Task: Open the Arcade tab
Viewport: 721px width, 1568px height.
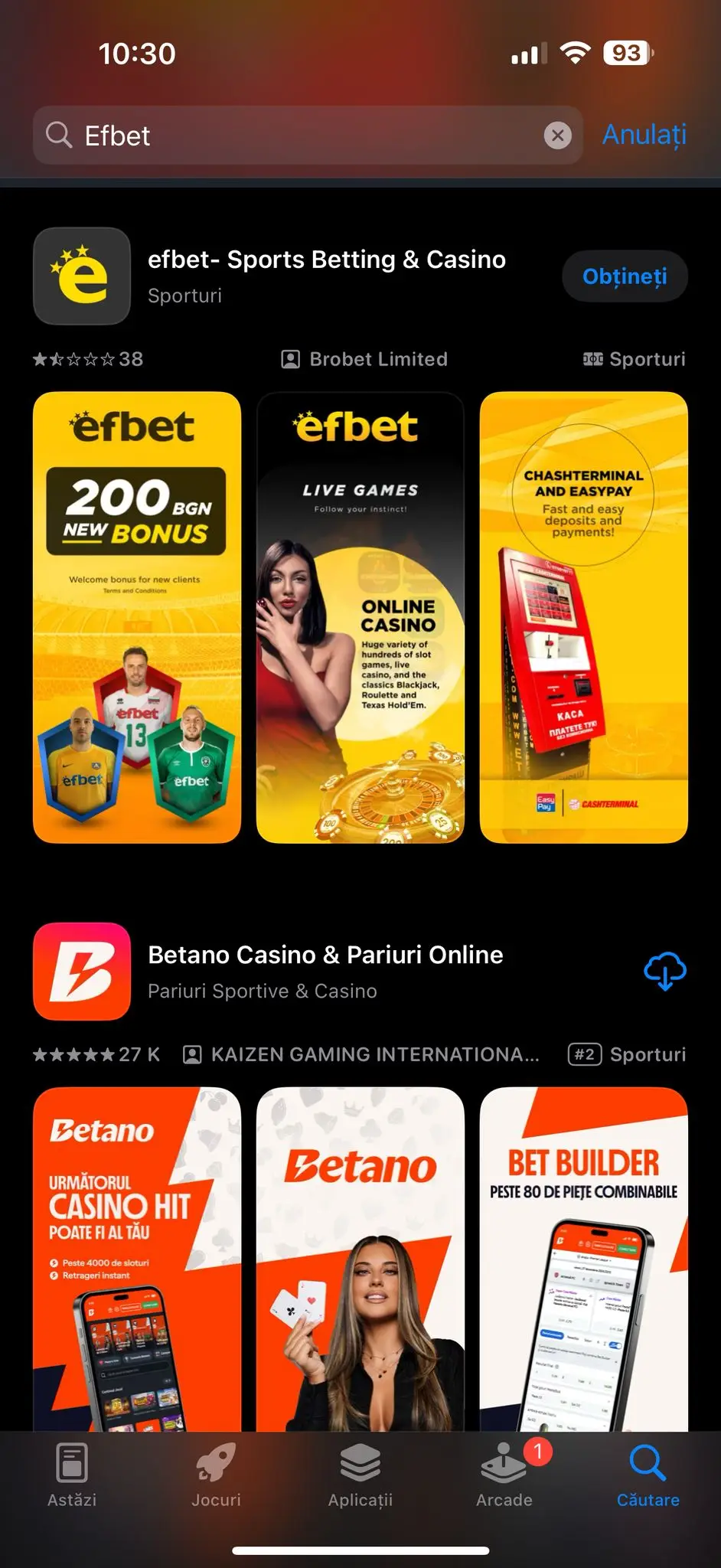Action: click(x=504, y=1475)
